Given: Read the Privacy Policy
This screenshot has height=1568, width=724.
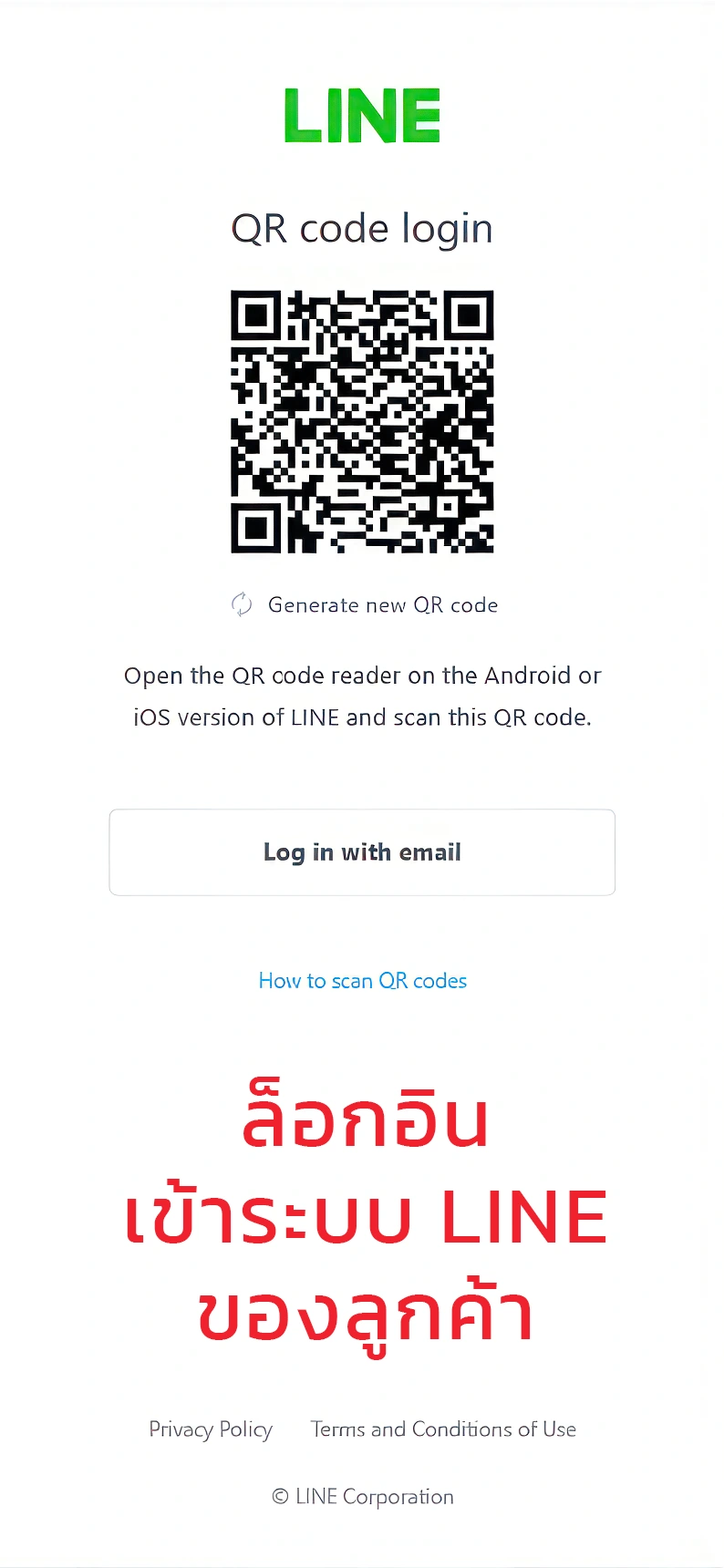Looking at the screenshot, I should click(x=211, y=1429).
